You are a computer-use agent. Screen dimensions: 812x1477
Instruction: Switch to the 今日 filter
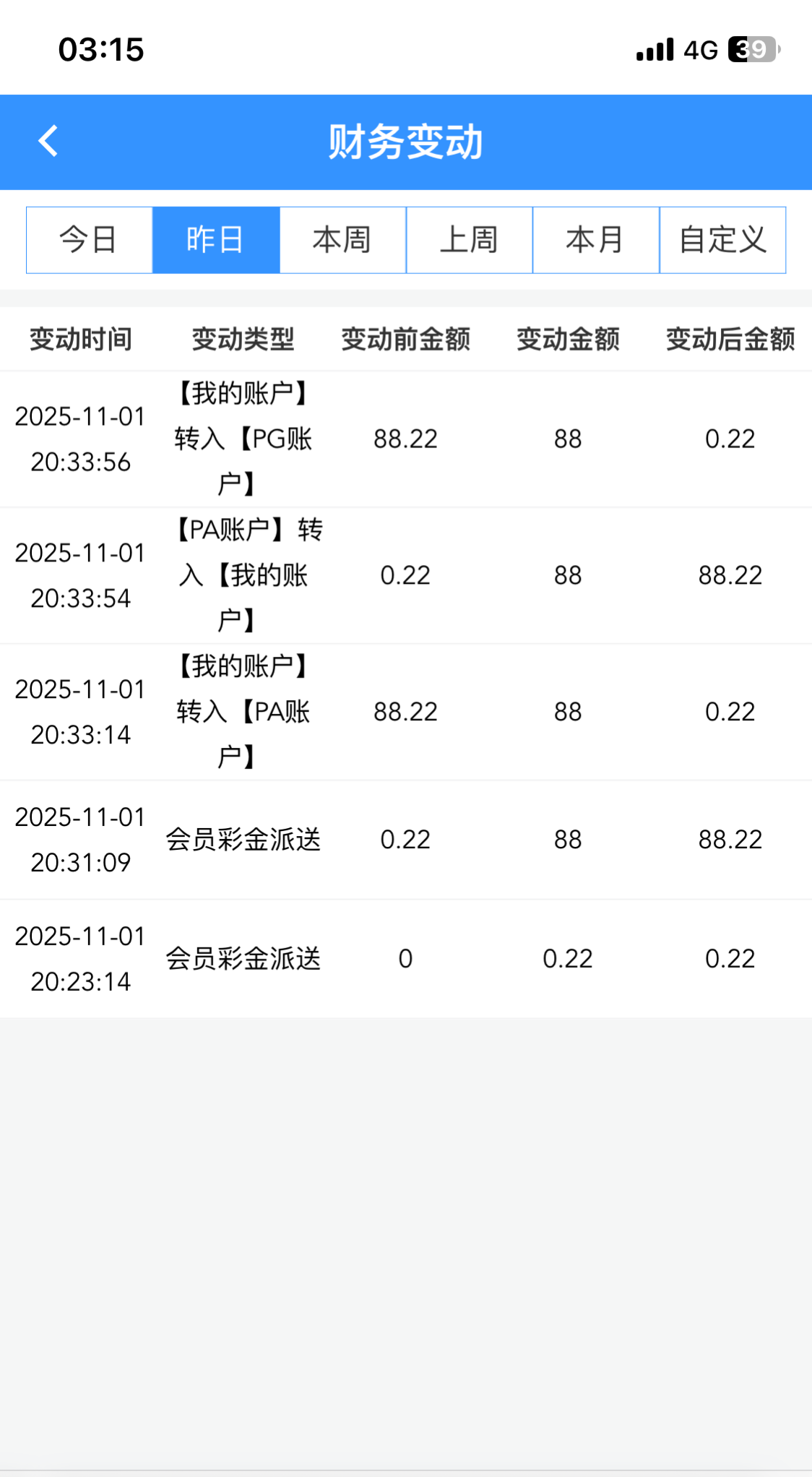click(89, 240)
